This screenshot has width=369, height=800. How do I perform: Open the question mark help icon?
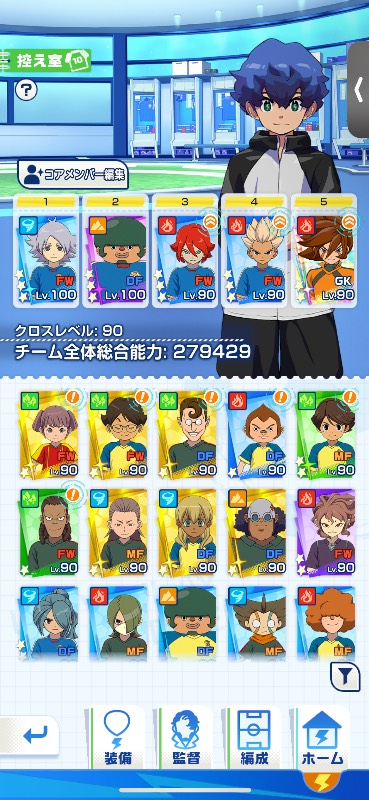click(26, 90)
